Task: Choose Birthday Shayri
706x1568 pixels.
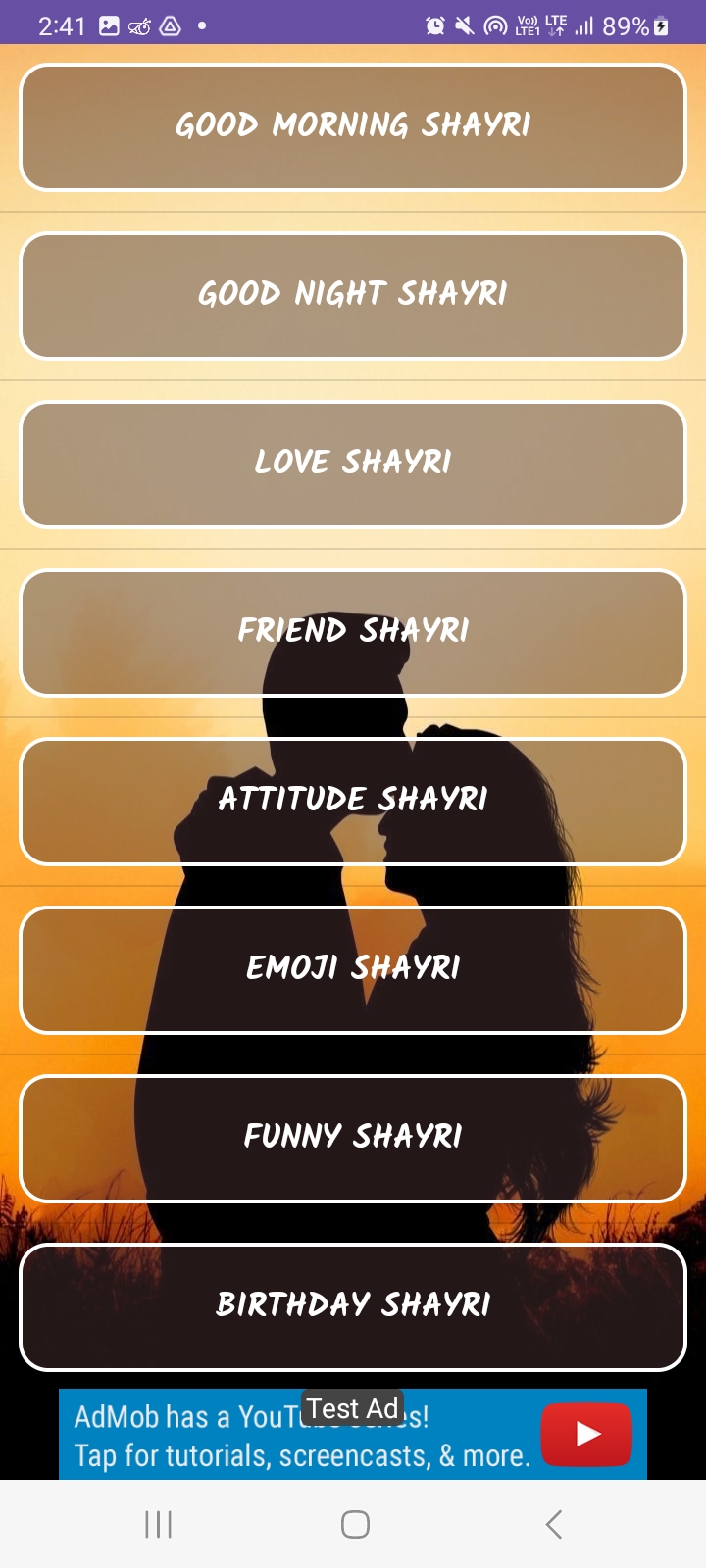Action: coord(353,1307)
